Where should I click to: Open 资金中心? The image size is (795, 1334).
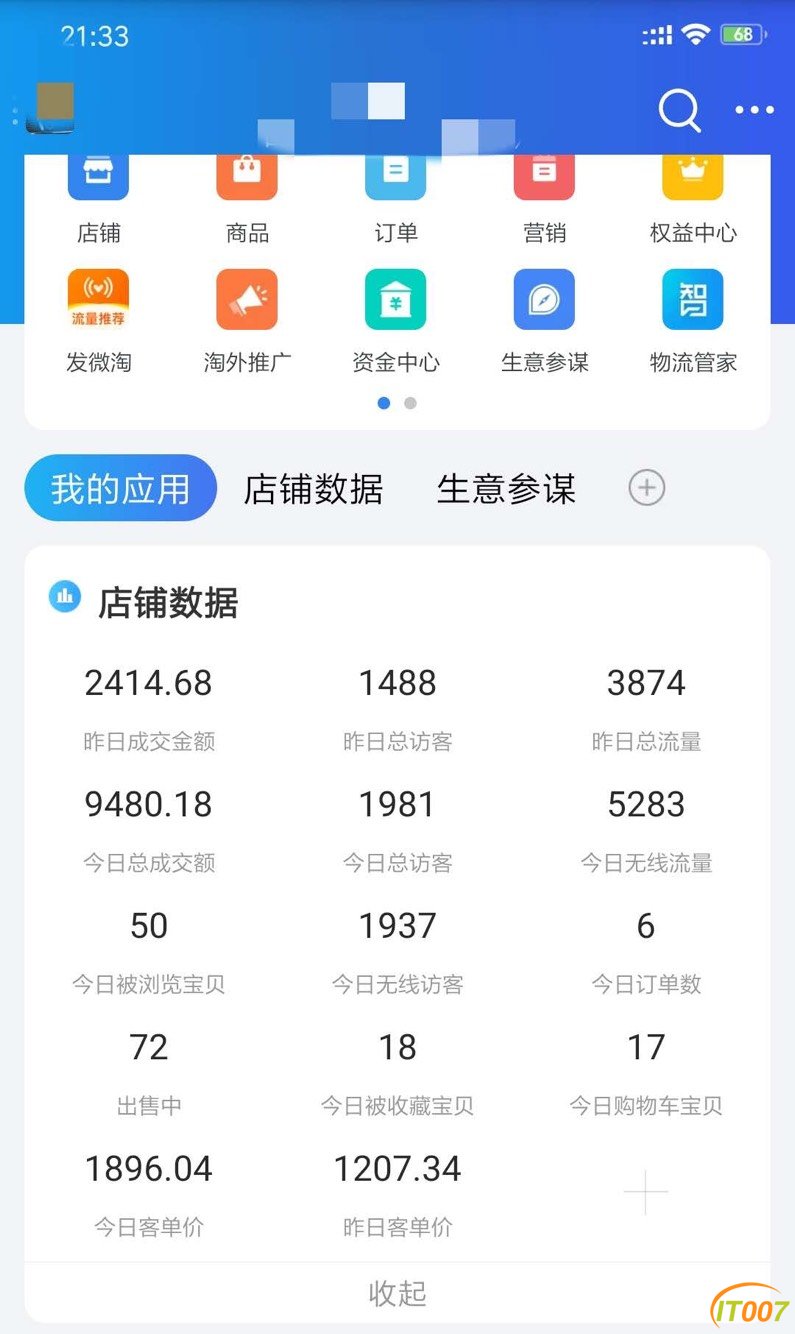(x=396, y=322)
